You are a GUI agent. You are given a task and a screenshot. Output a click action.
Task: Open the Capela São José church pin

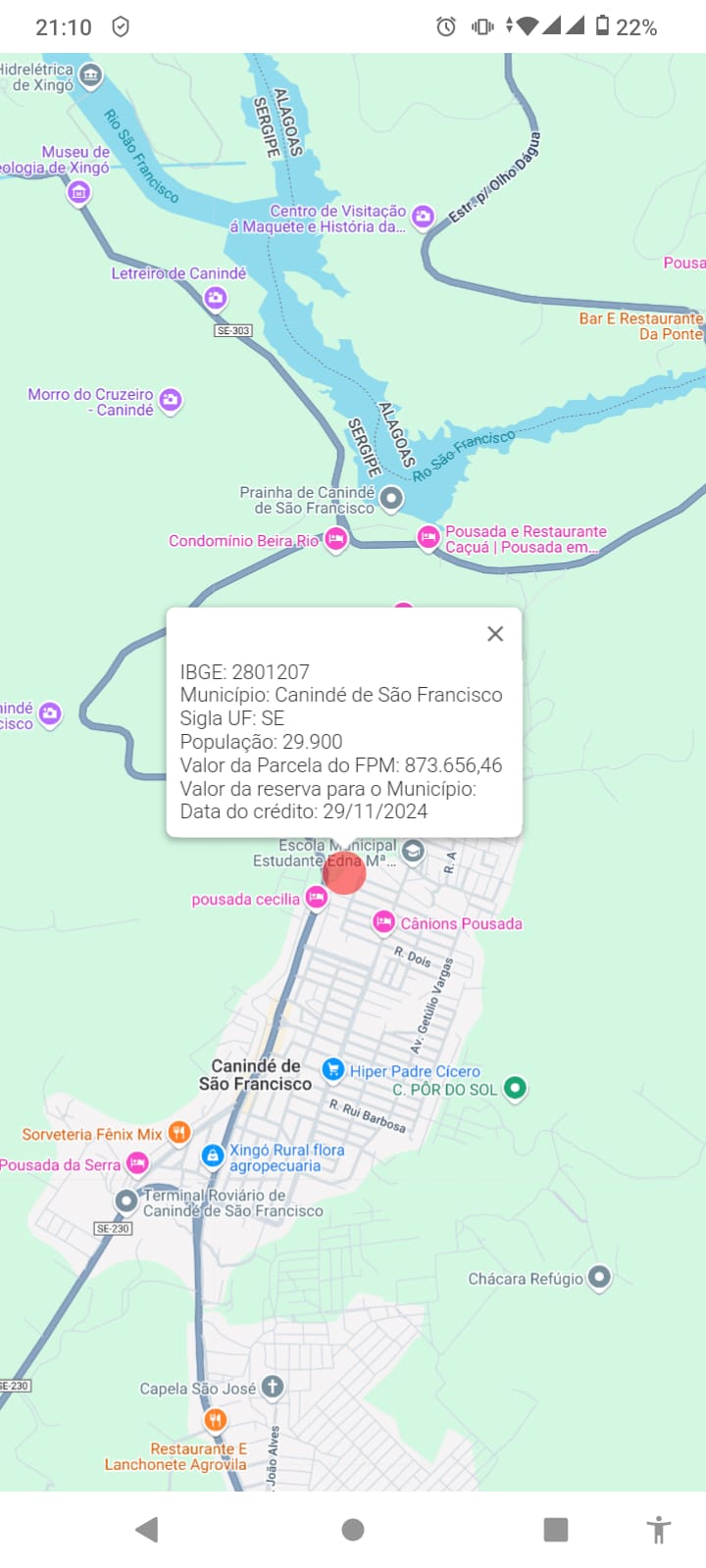pyautogui.click(x=273, y=1387)
